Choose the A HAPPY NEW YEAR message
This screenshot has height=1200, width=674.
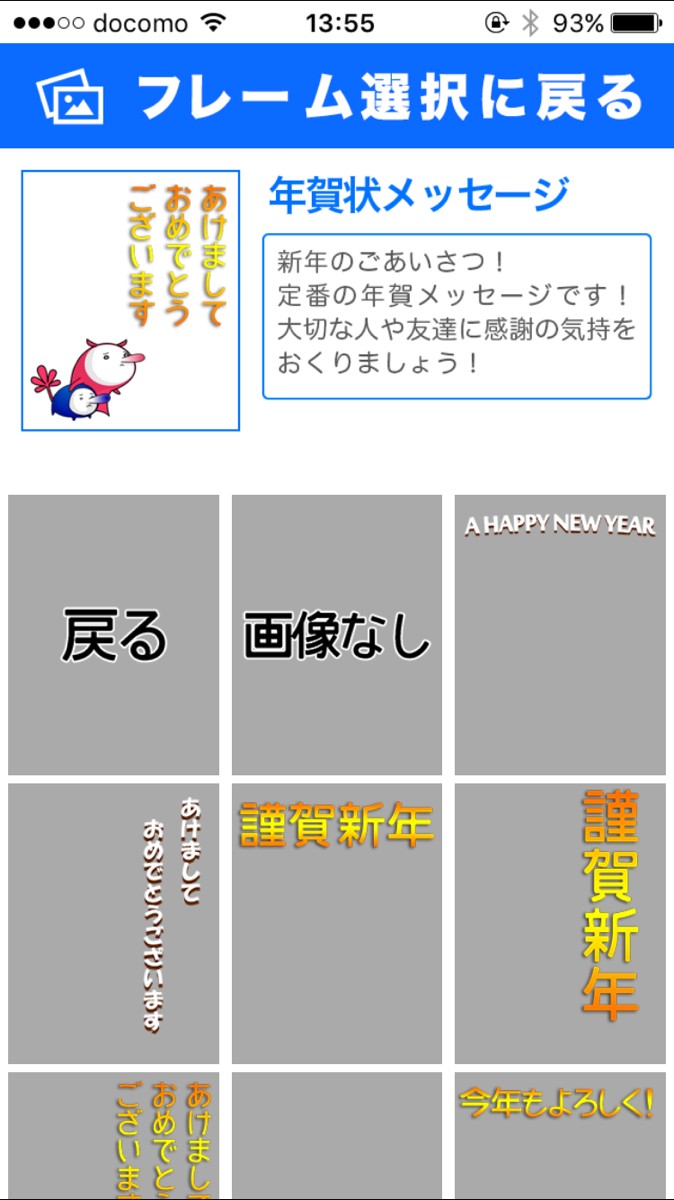point(560,635)
